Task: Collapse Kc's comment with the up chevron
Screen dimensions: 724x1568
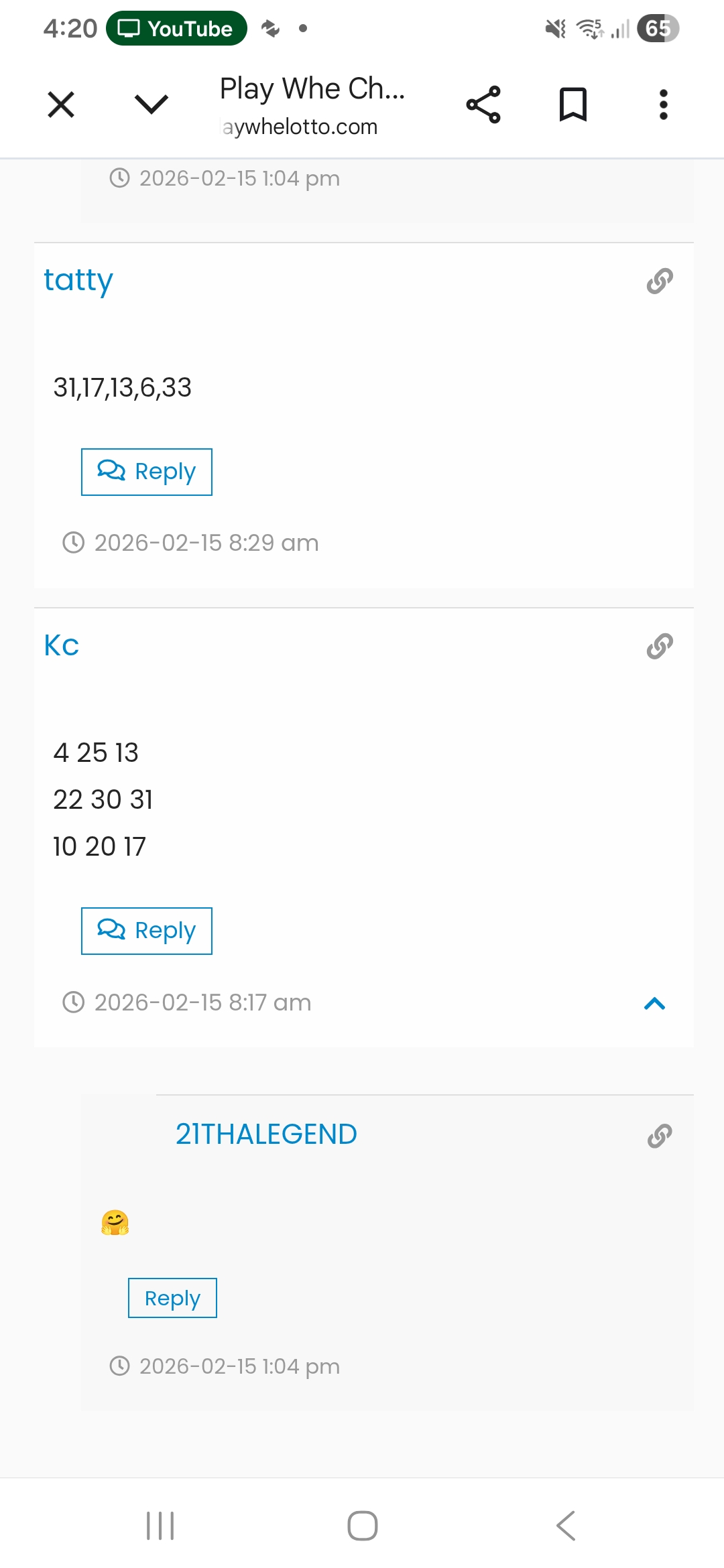Action: click(x=655, y=1002)
